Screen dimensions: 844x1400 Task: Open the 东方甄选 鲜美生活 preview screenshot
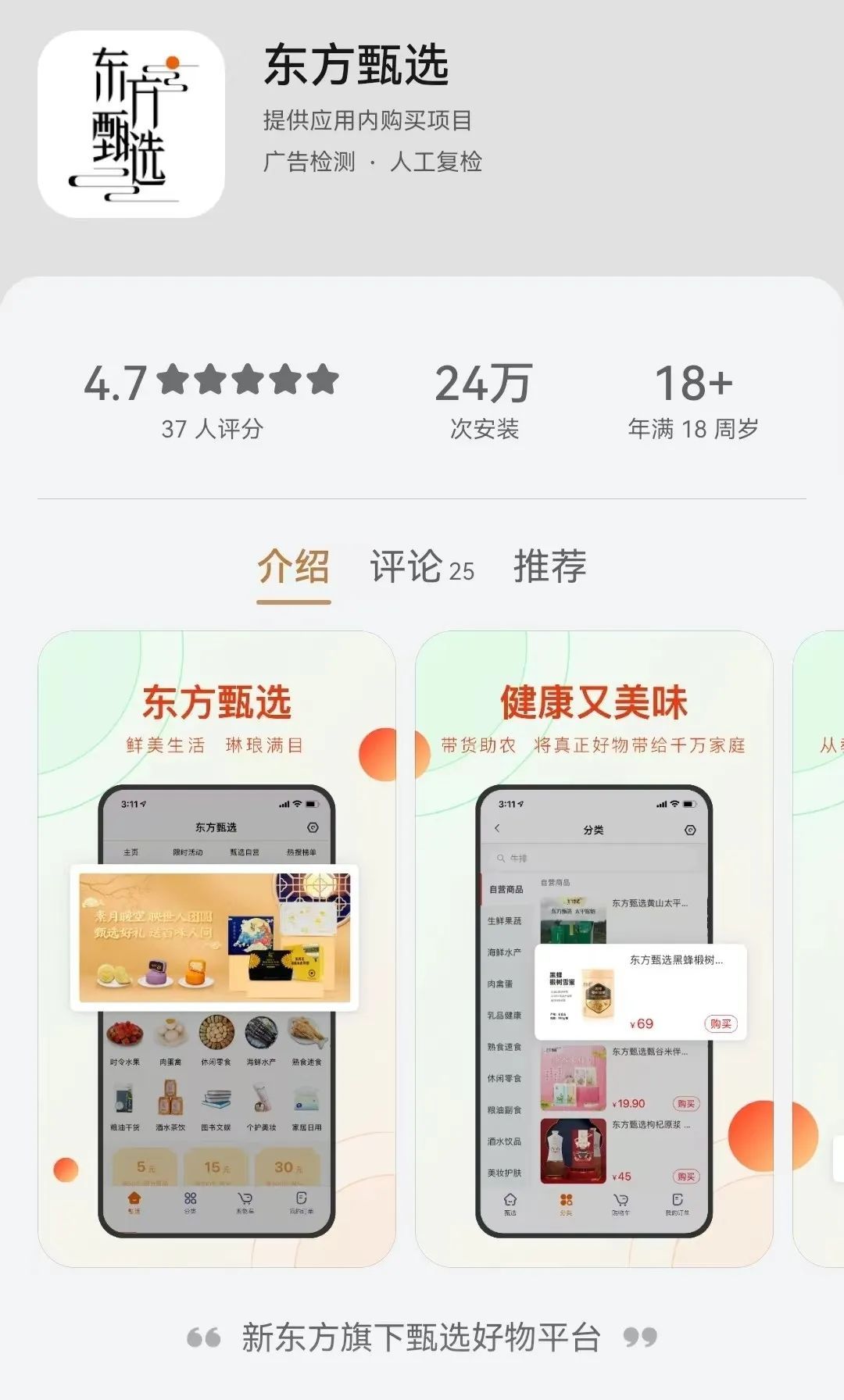coord(216,948)
